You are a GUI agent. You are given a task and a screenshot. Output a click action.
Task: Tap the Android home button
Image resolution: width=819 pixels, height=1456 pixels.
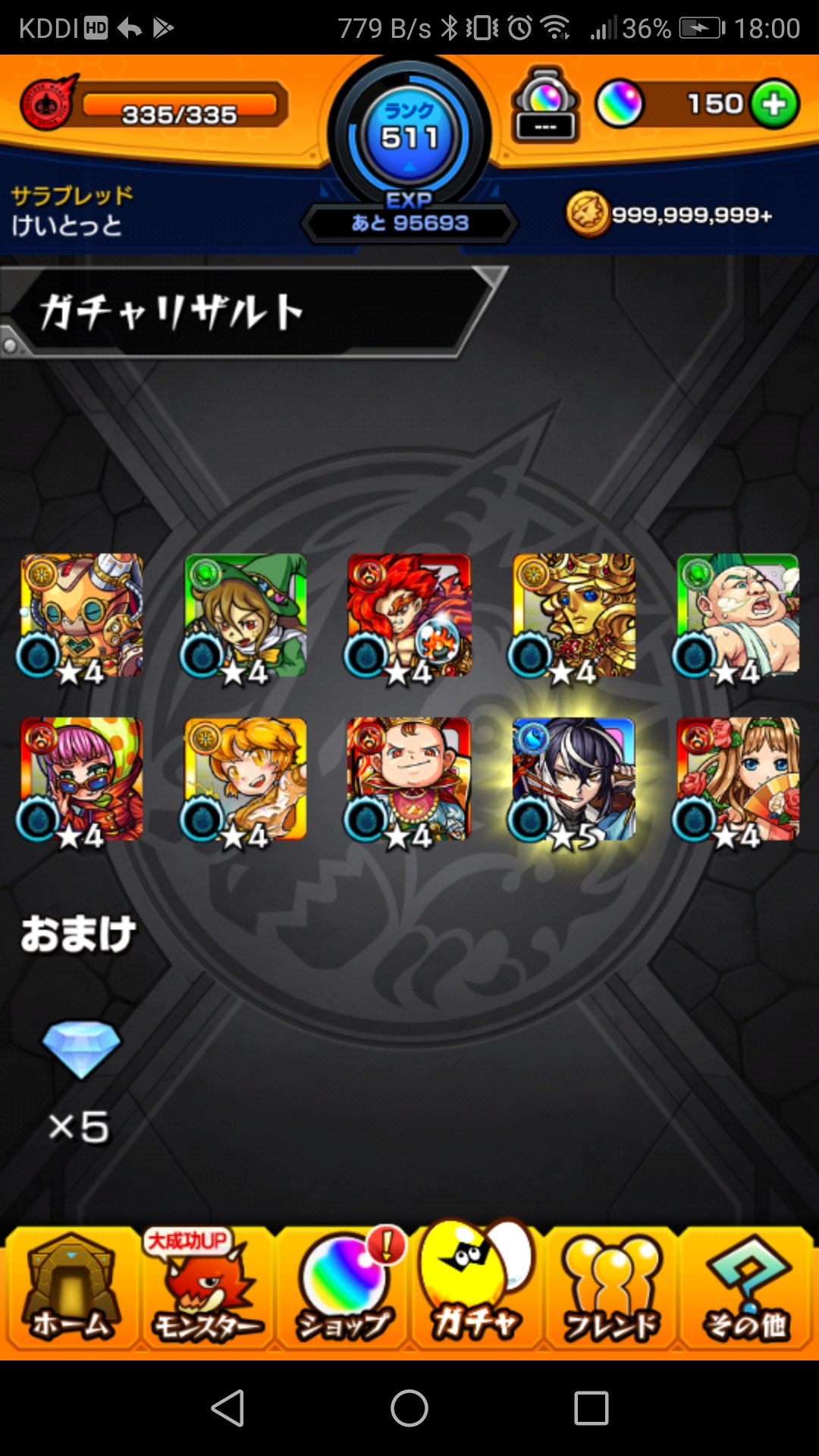(409, 1408)
